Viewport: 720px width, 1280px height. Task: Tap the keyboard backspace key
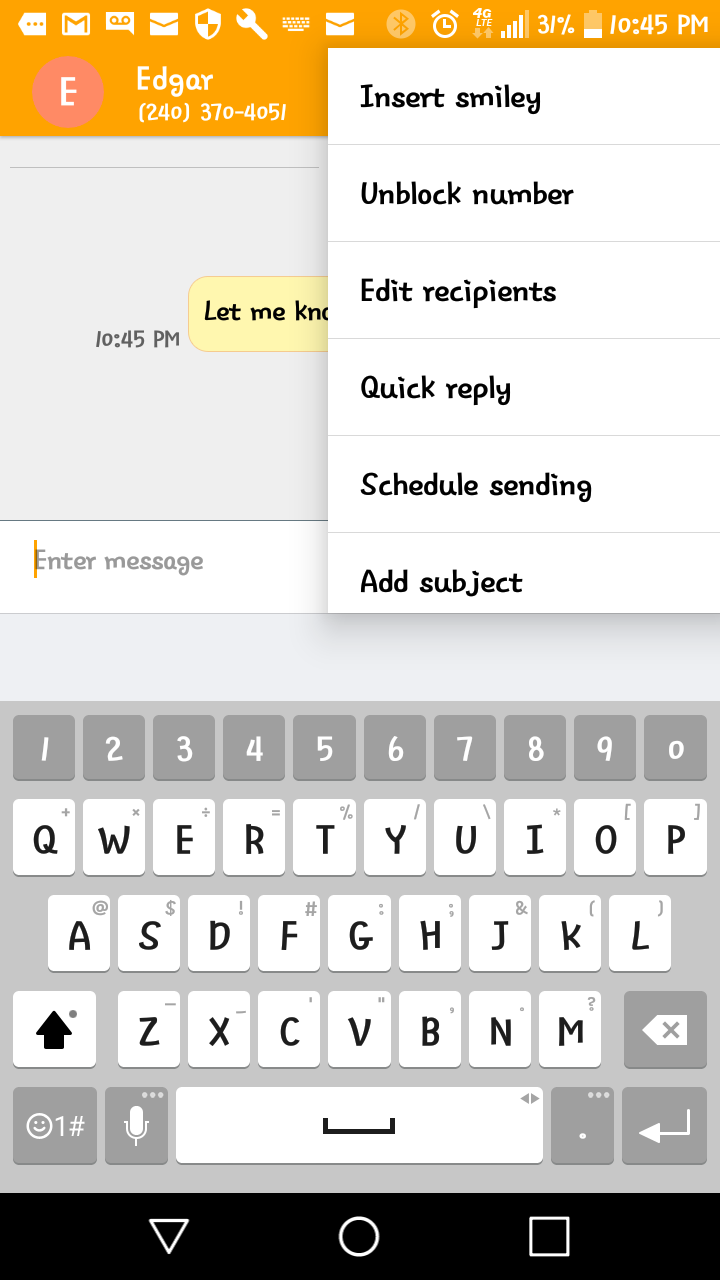point(664,1029)
